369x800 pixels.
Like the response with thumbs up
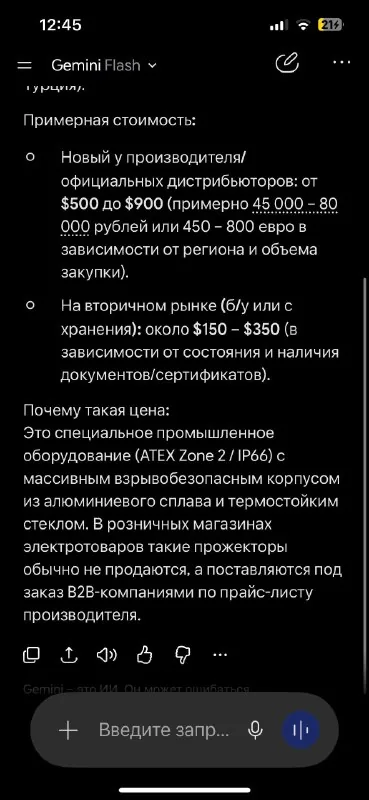tap(145, 655)
